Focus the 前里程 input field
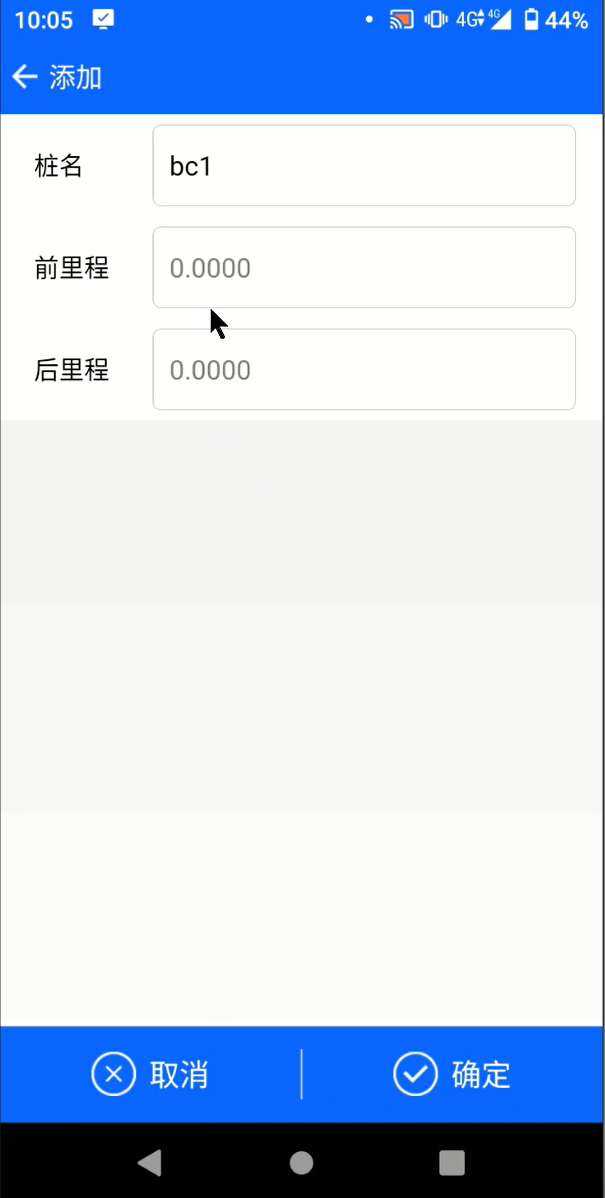Viewport: 605px width, 1198px height. tap(364, 267)
